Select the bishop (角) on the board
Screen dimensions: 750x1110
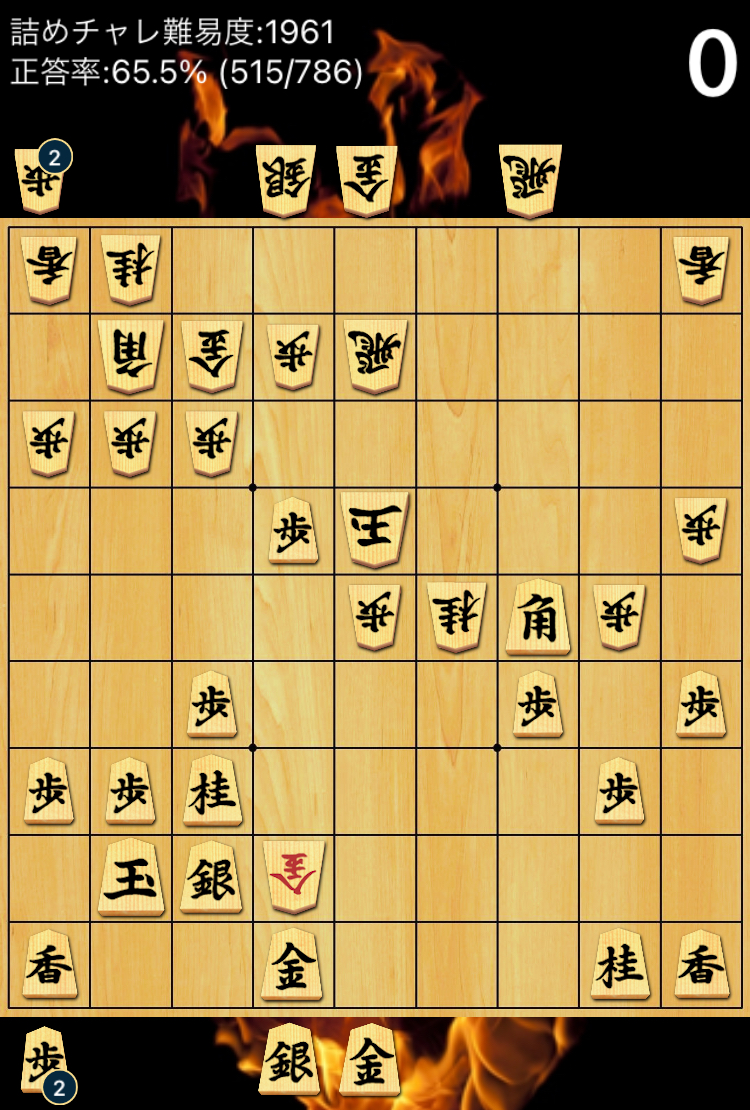538,618
